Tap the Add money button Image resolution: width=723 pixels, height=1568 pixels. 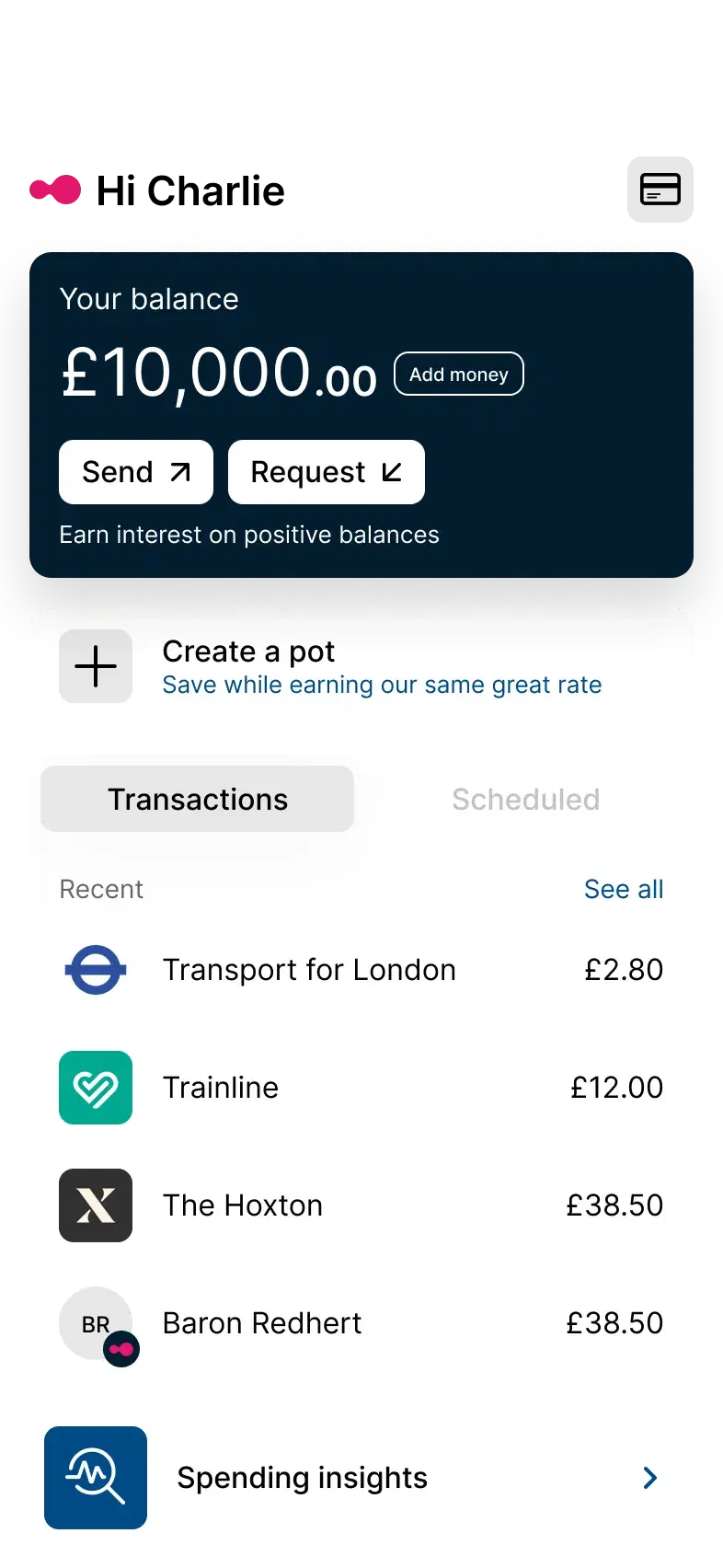point(458,375)
